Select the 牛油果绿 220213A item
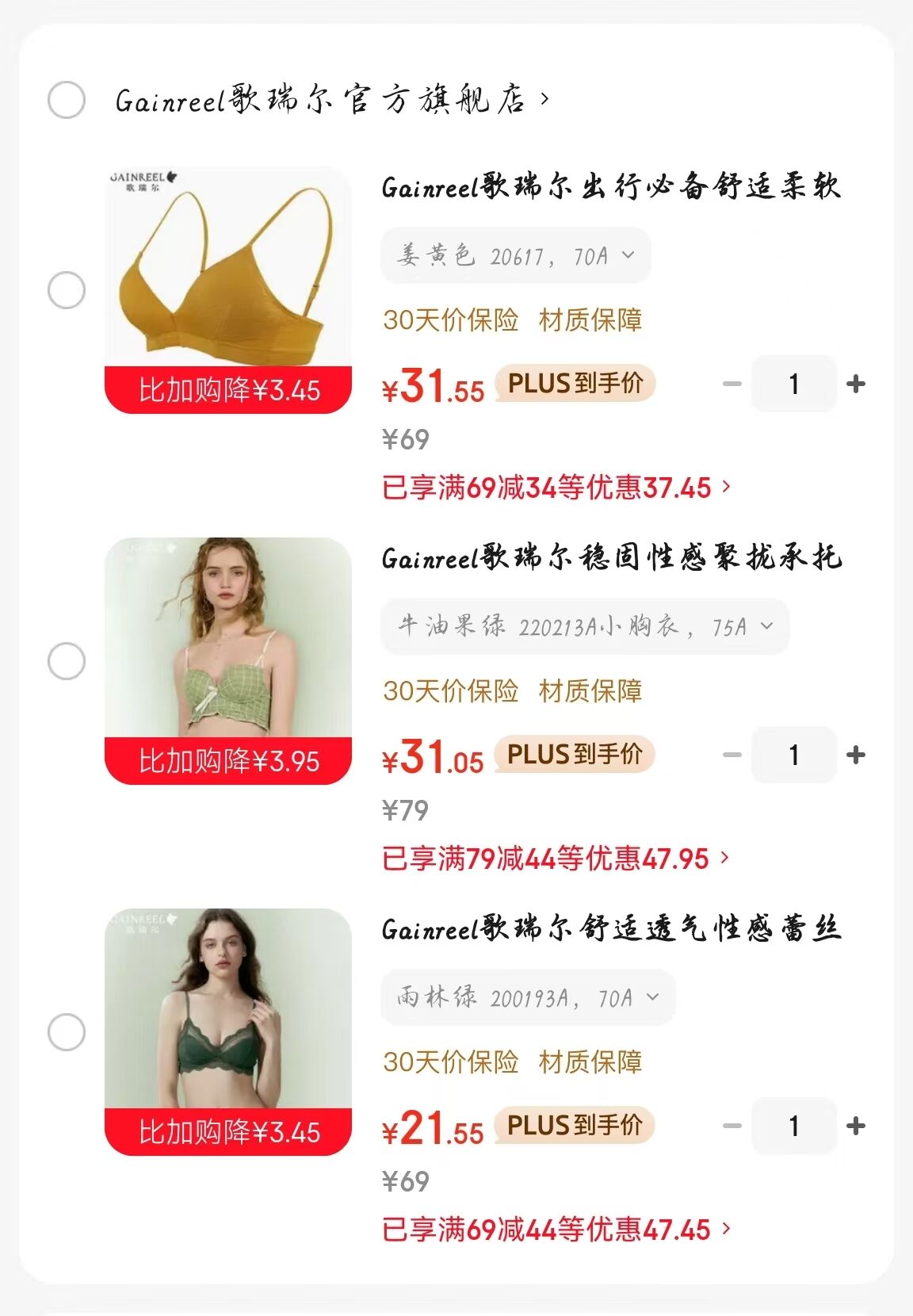This screenshot has width=913, height=1316. click(x=67, y=661)
